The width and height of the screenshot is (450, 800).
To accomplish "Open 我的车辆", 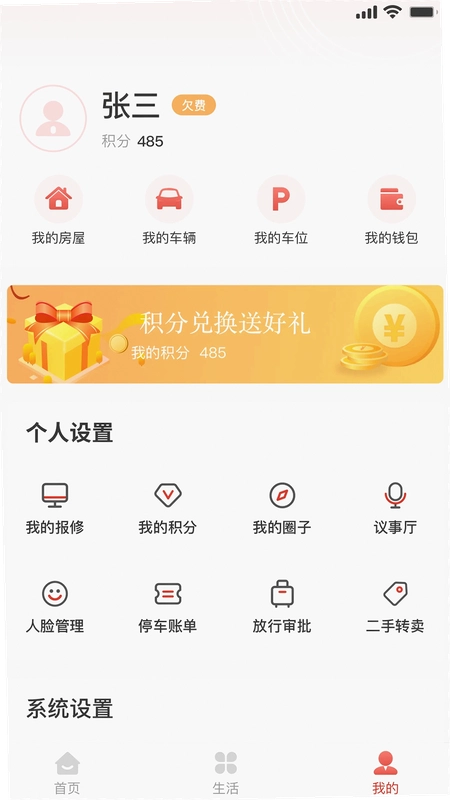I will [169, 210].
